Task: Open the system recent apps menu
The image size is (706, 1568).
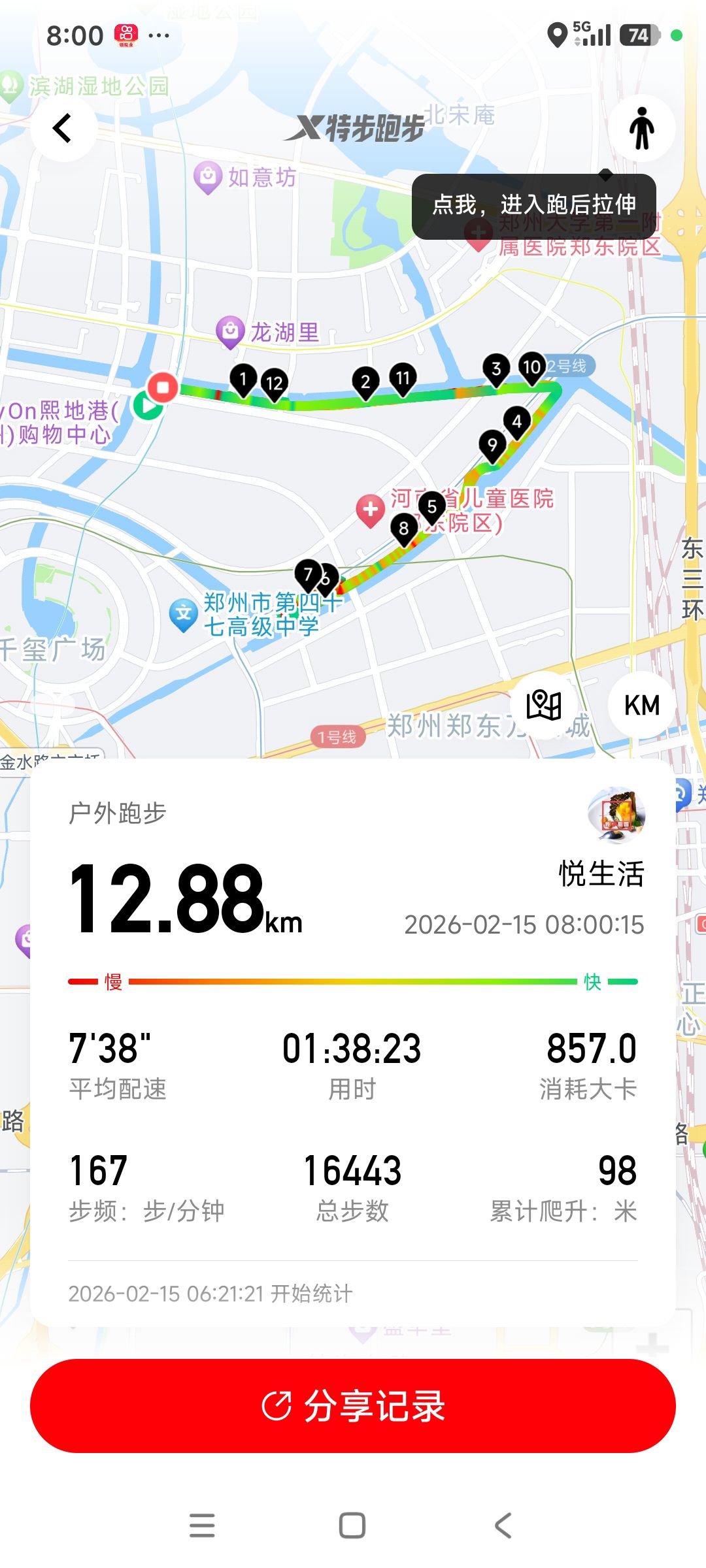Action: click(202, 1526)
